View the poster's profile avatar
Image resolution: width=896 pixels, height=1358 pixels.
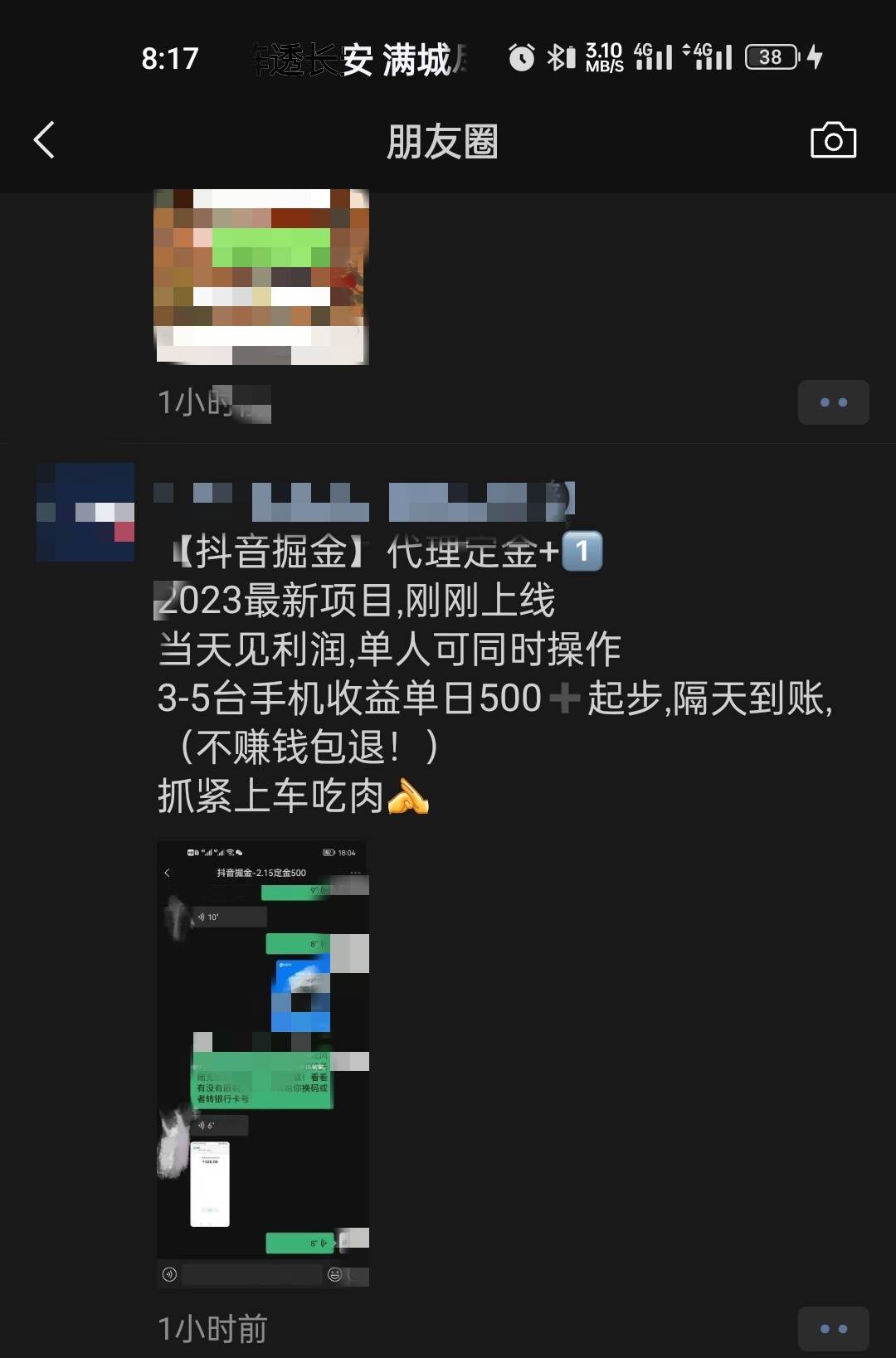(x=85, y=512)
